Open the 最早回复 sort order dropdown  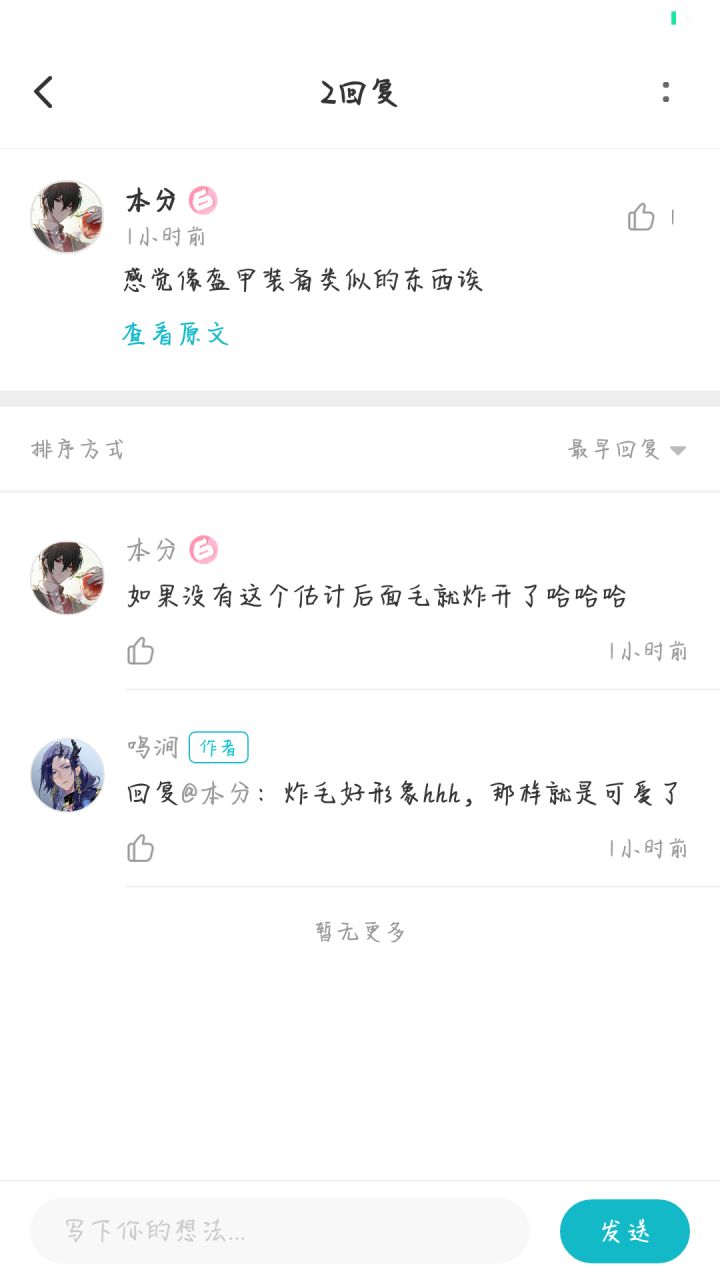(627, 450)
